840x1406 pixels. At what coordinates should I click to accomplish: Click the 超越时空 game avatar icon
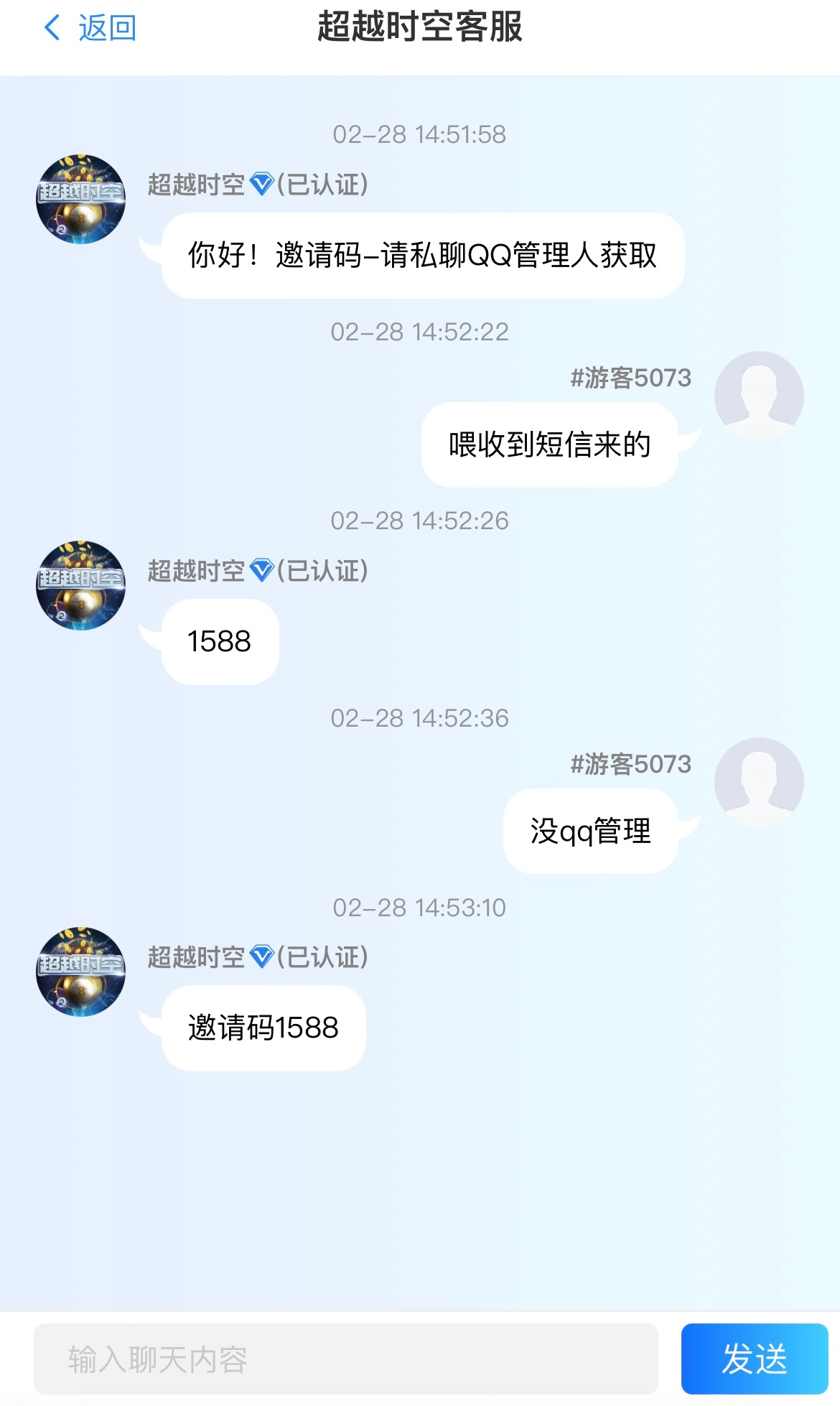tap(80, 200)
